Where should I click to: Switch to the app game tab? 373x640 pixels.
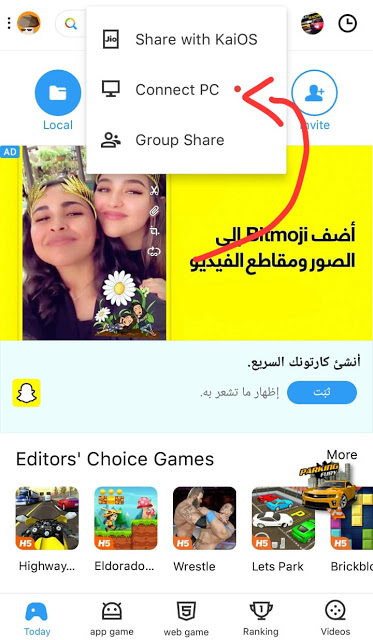[x=112, y=618]
